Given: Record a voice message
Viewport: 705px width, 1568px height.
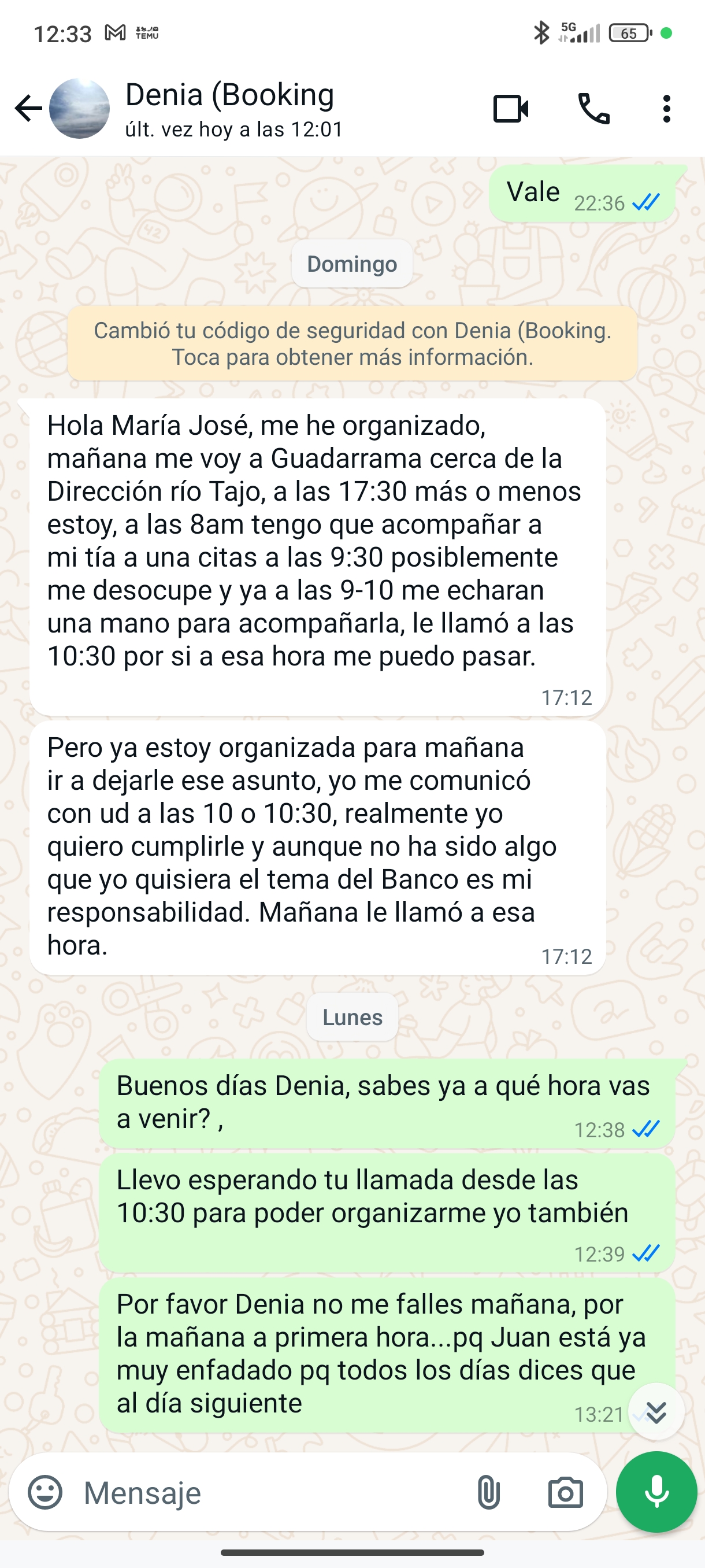Looking at the screenshot, I should point(656,1492).
